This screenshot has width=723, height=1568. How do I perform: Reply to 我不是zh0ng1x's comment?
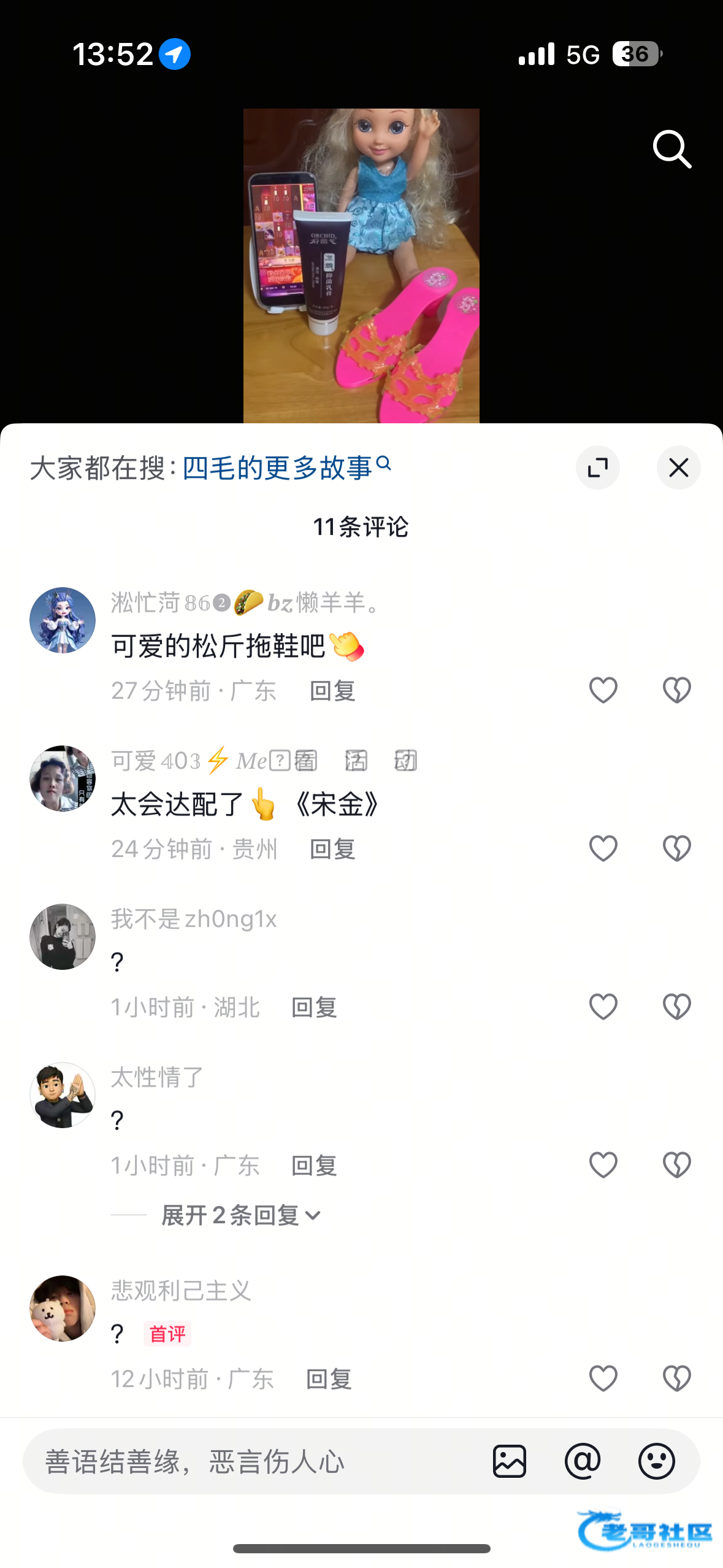[314, 1007]
